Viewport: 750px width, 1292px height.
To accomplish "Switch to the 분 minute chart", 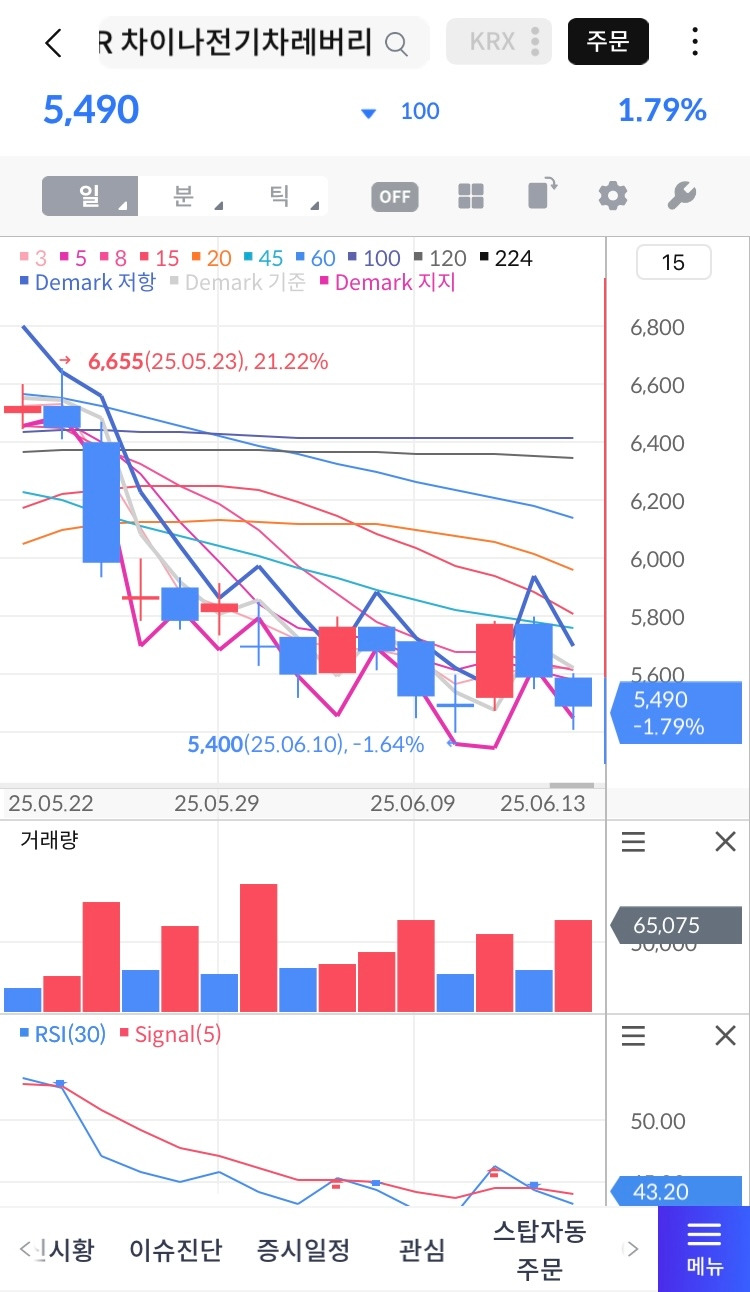I will click(183, 196).
